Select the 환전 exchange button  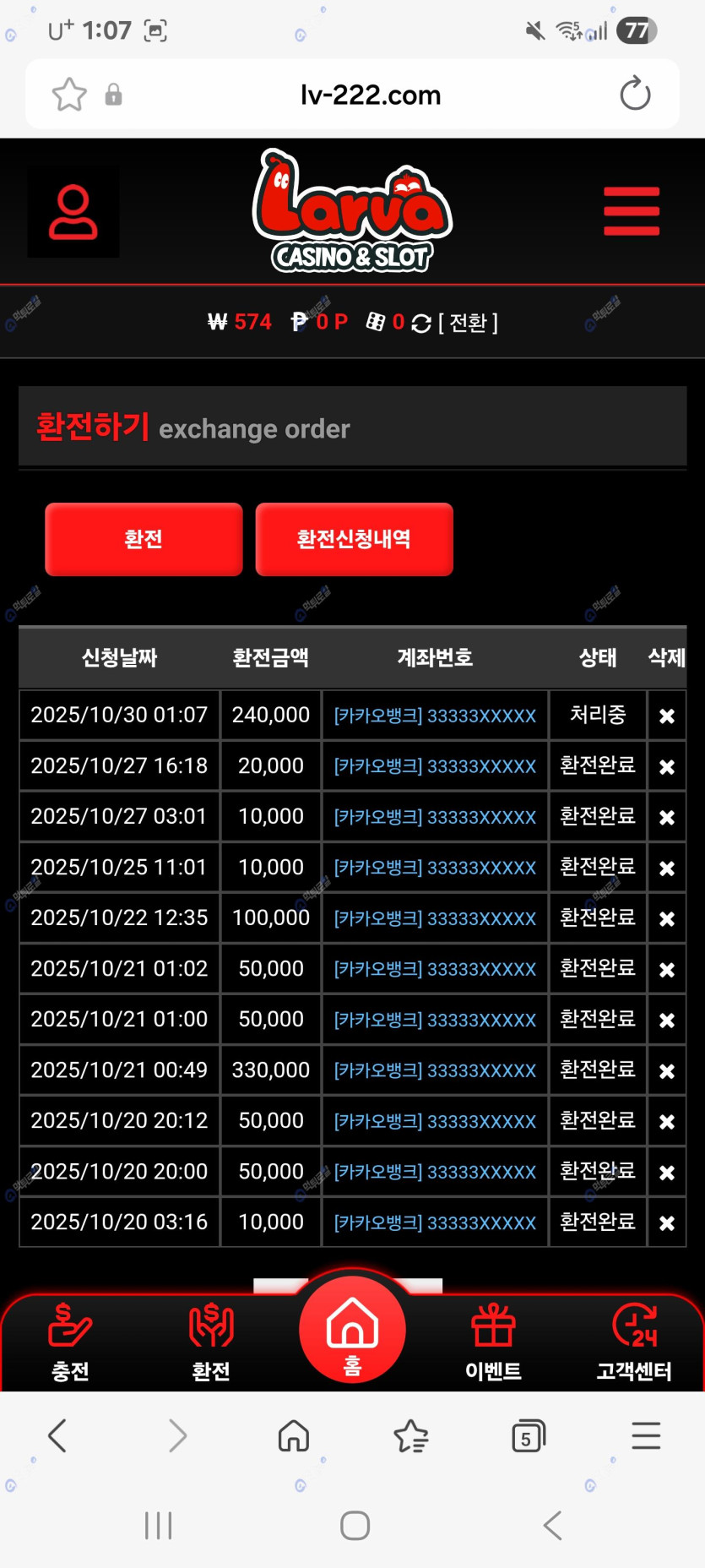pyautogui.click(x=144, y=539)
